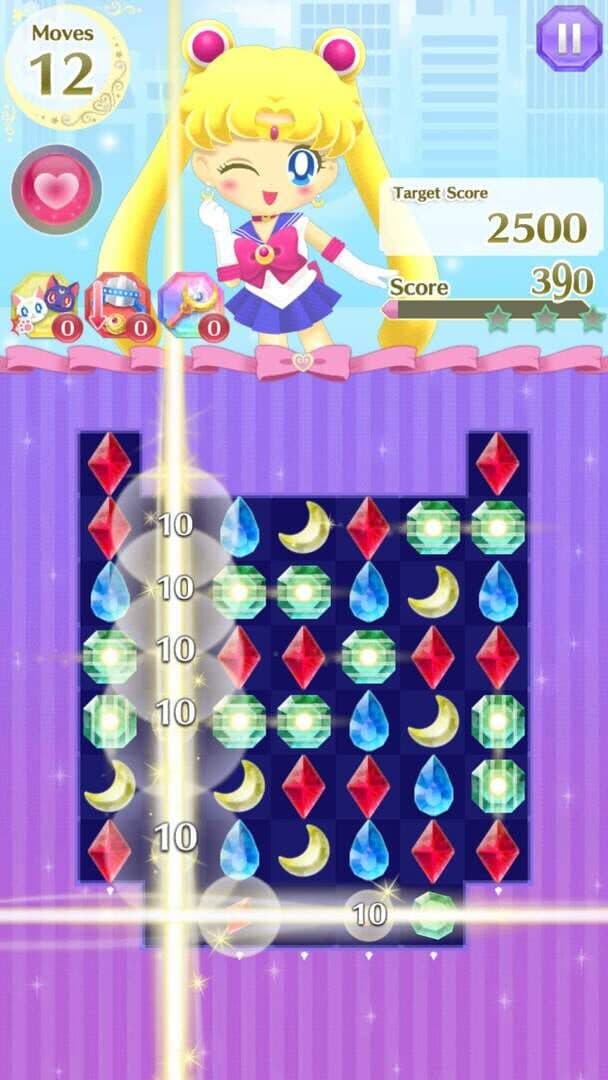Pause the game
Viewport: 608px width, 1080px height.
[568, 38]
